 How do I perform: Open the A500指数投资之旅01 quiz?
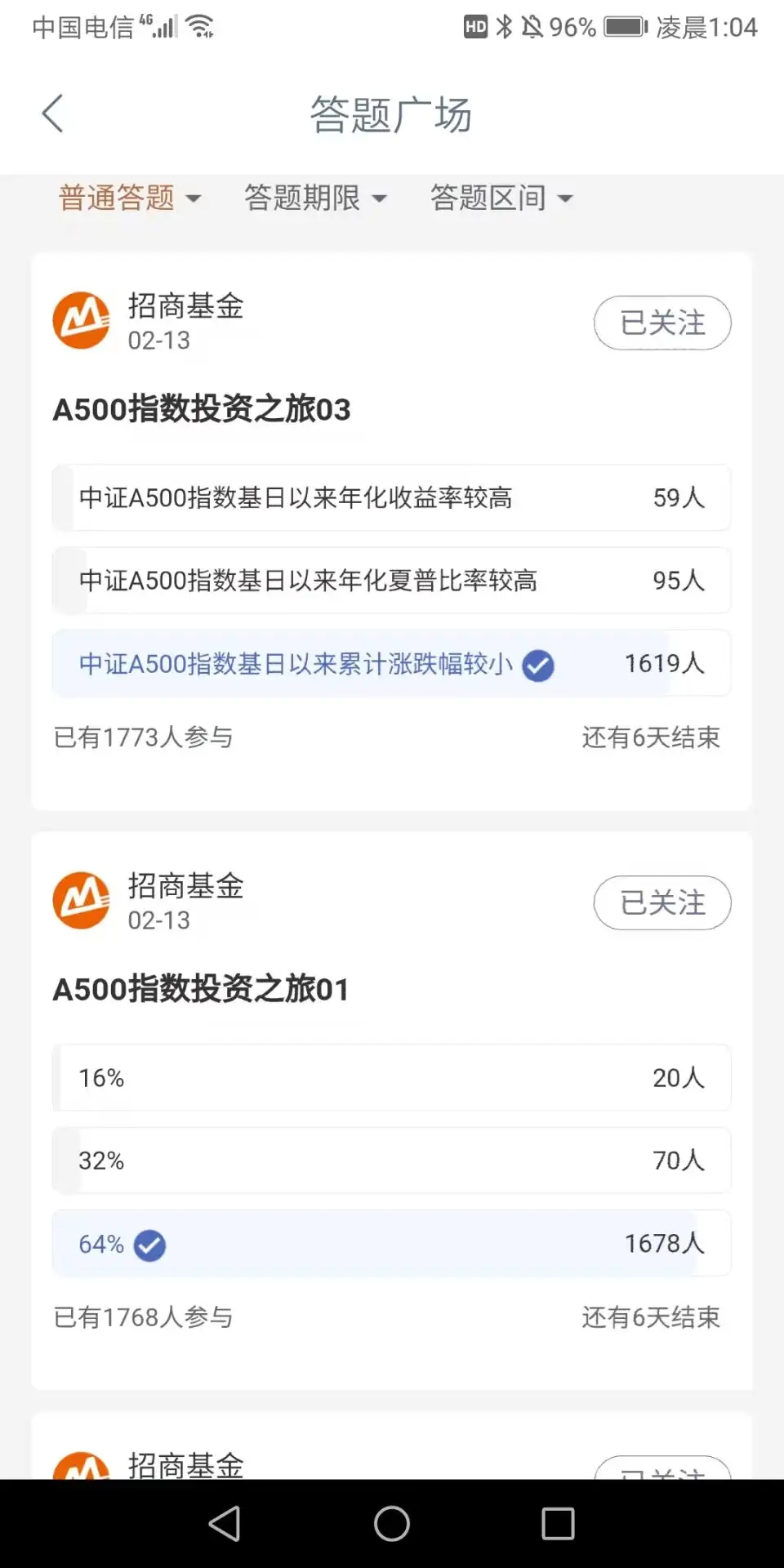click(201, 989)
